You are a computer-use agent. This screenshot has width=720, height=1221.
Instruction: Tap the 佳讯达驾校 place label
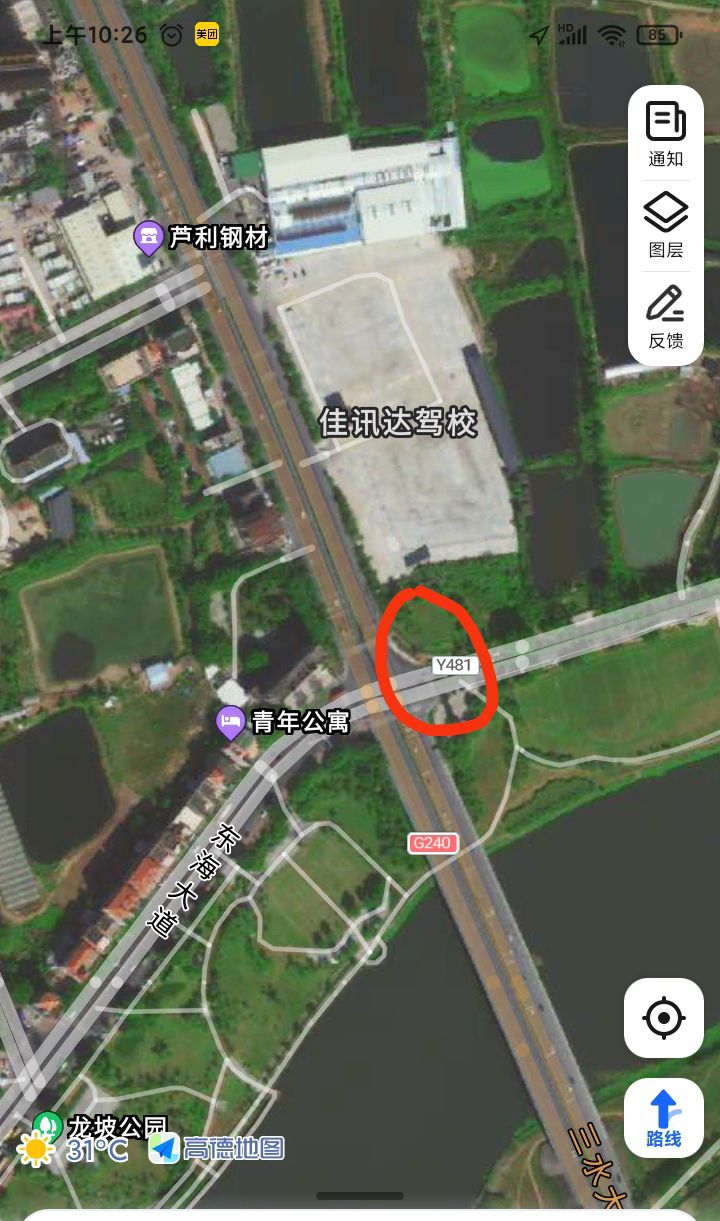tap(398, 423)
